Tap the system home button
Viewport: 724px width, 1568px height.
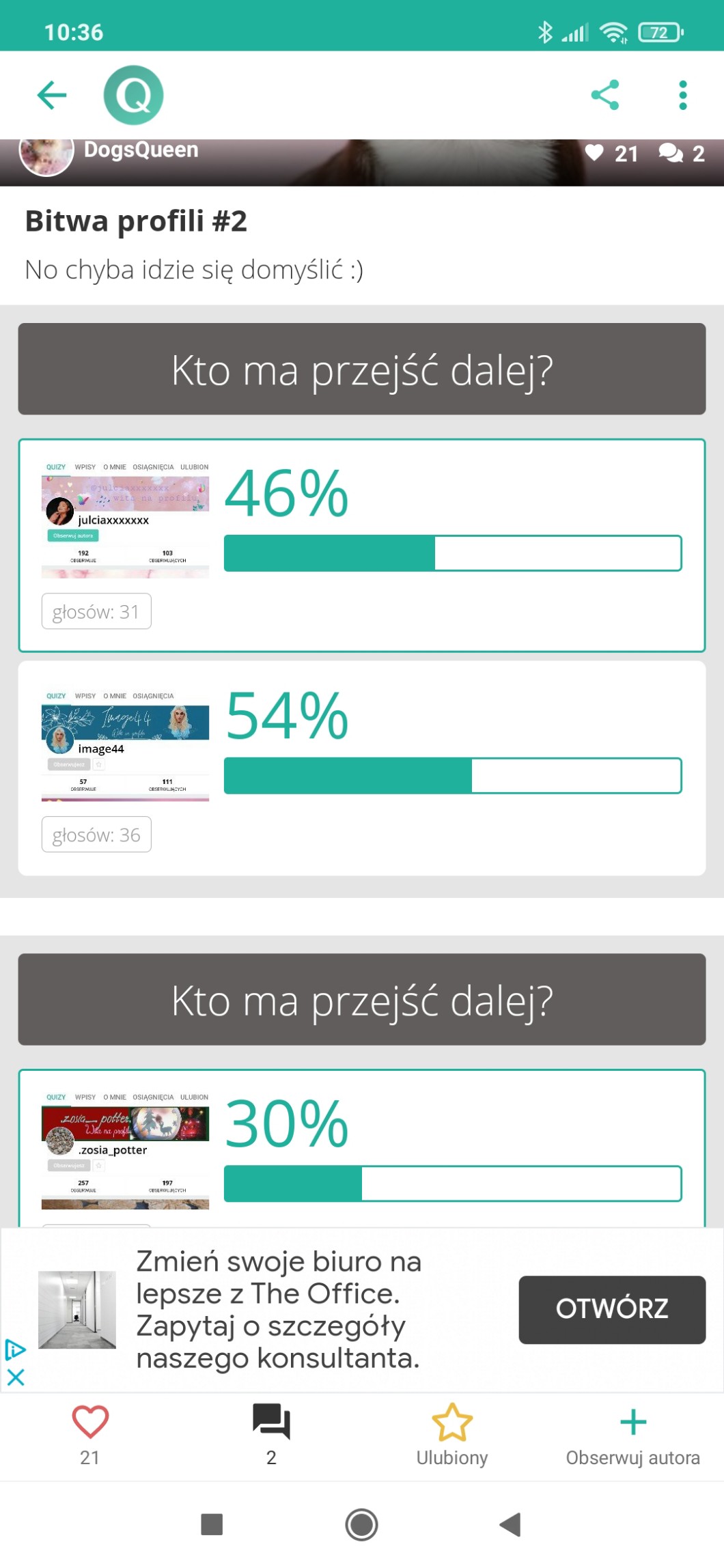coord(361,1524)
